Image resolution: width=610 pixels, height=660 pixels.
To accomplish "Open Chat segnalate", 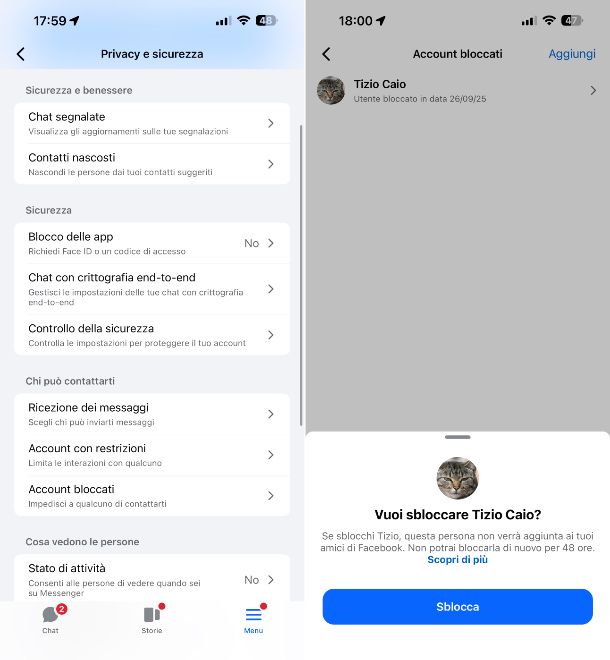I will (x=152, y=123).
